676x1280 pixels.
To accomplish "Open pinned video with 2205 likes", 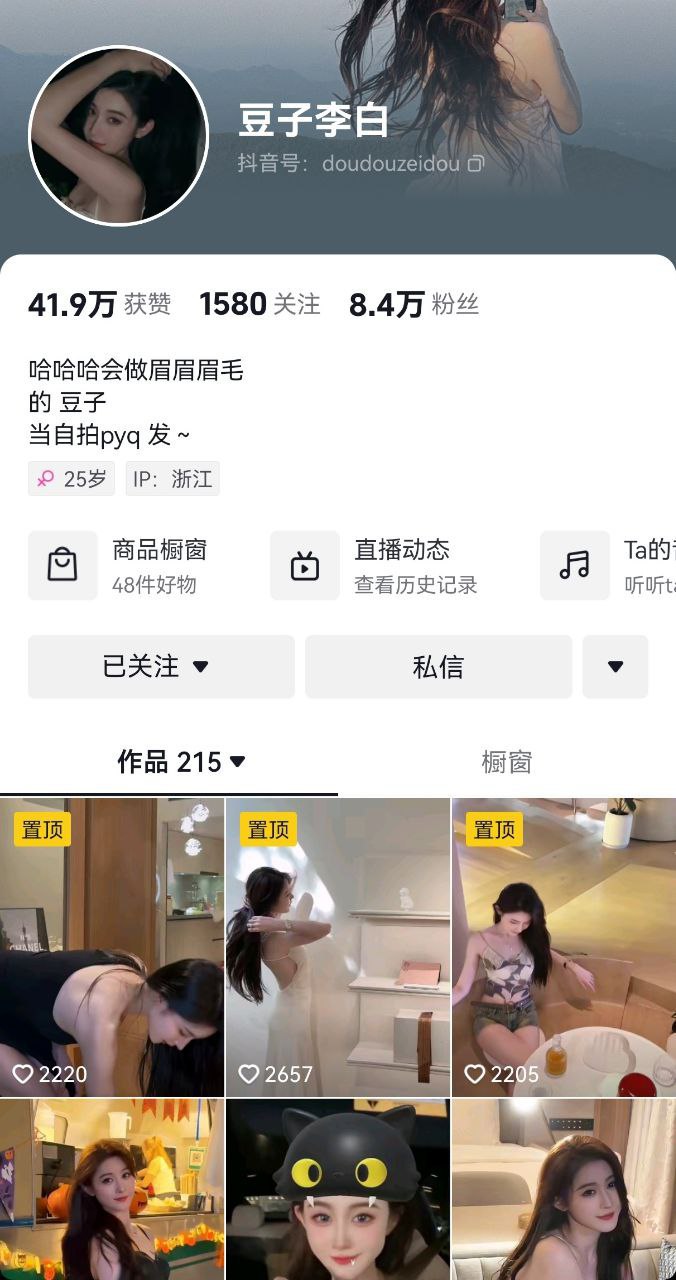I will tap(563, 947).
